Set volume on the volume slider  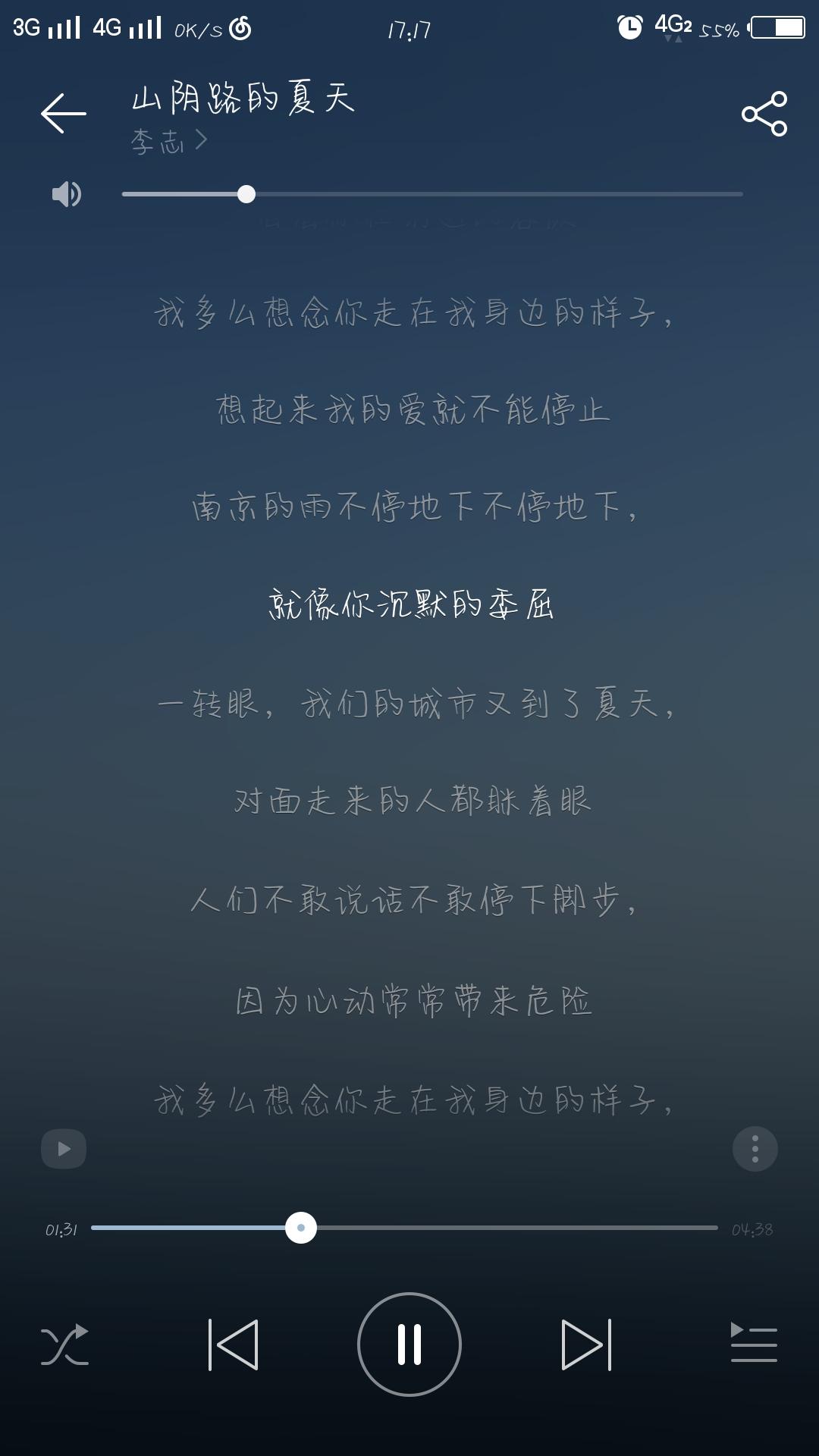click(432, 194)
